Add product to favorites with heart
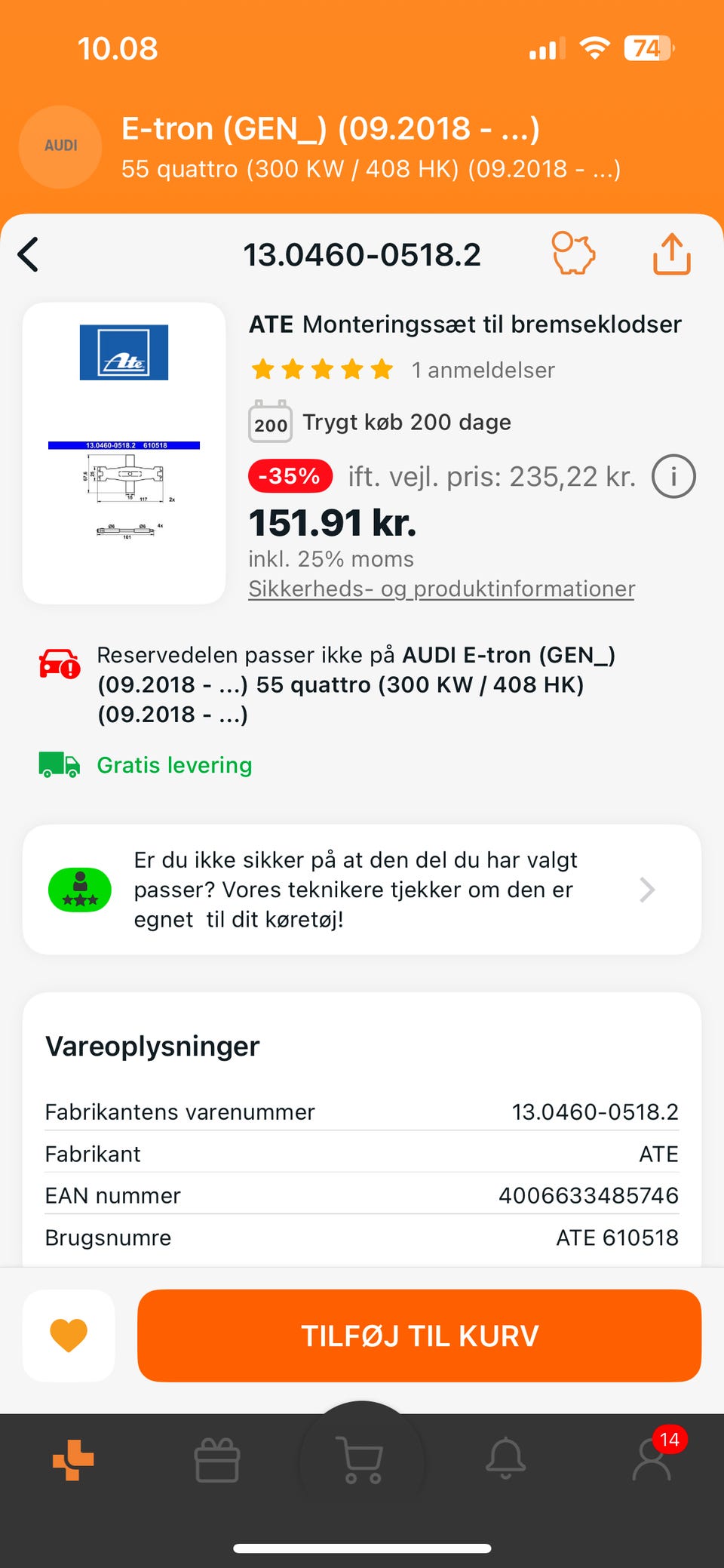This screenshot has width=724, height=1568. click(69, 1336)
